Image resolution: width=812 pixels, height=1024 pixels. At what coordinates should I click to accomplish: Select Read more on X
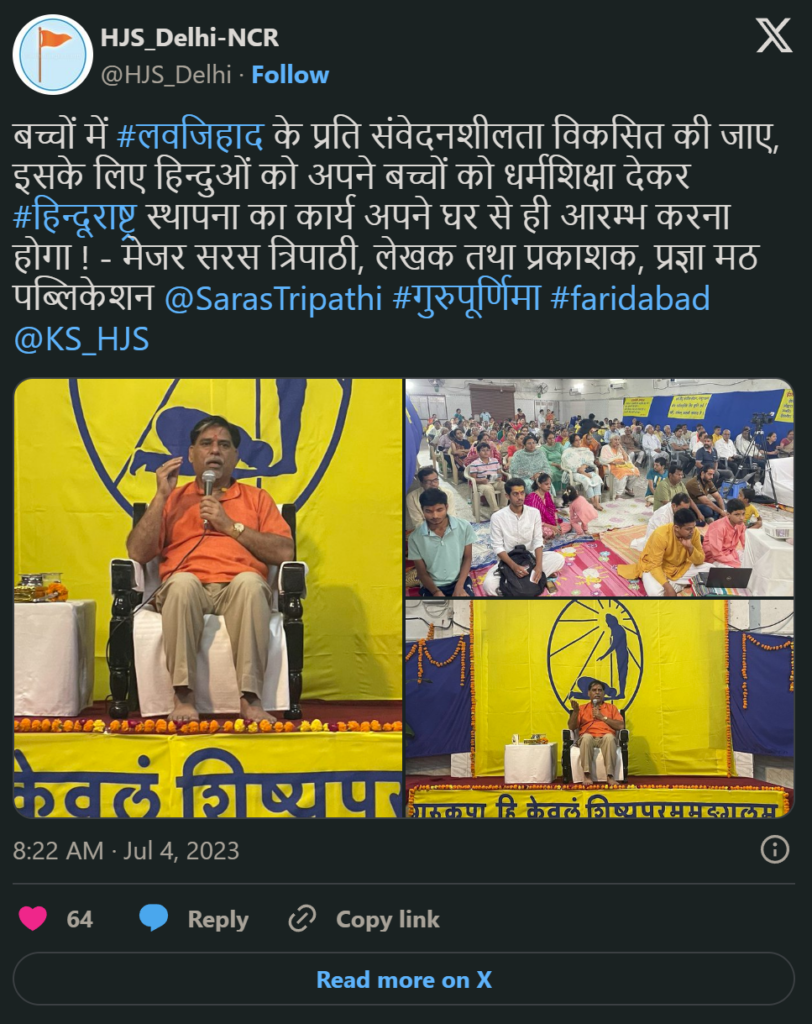[404, 979]
